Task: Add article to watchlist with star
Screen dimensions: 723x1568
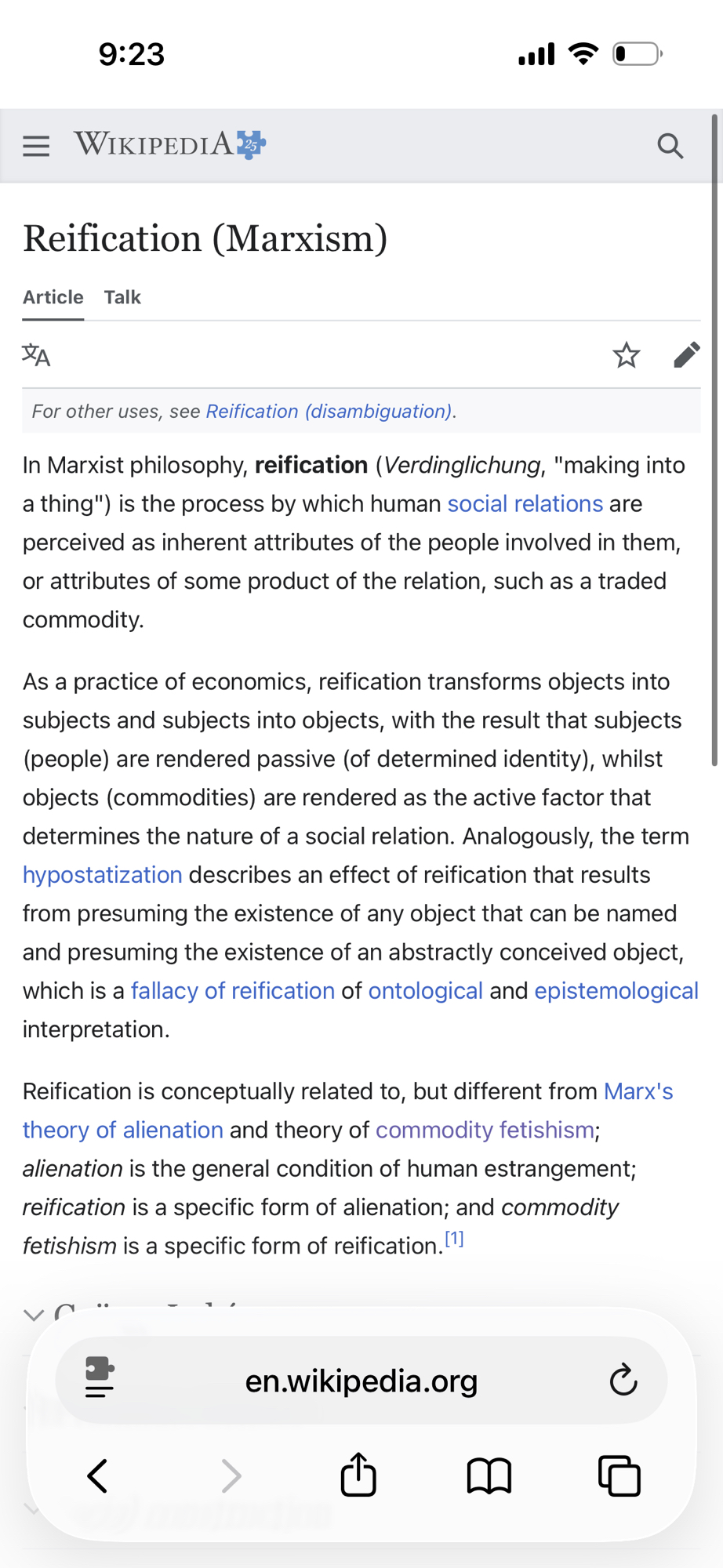Action: 626,355
